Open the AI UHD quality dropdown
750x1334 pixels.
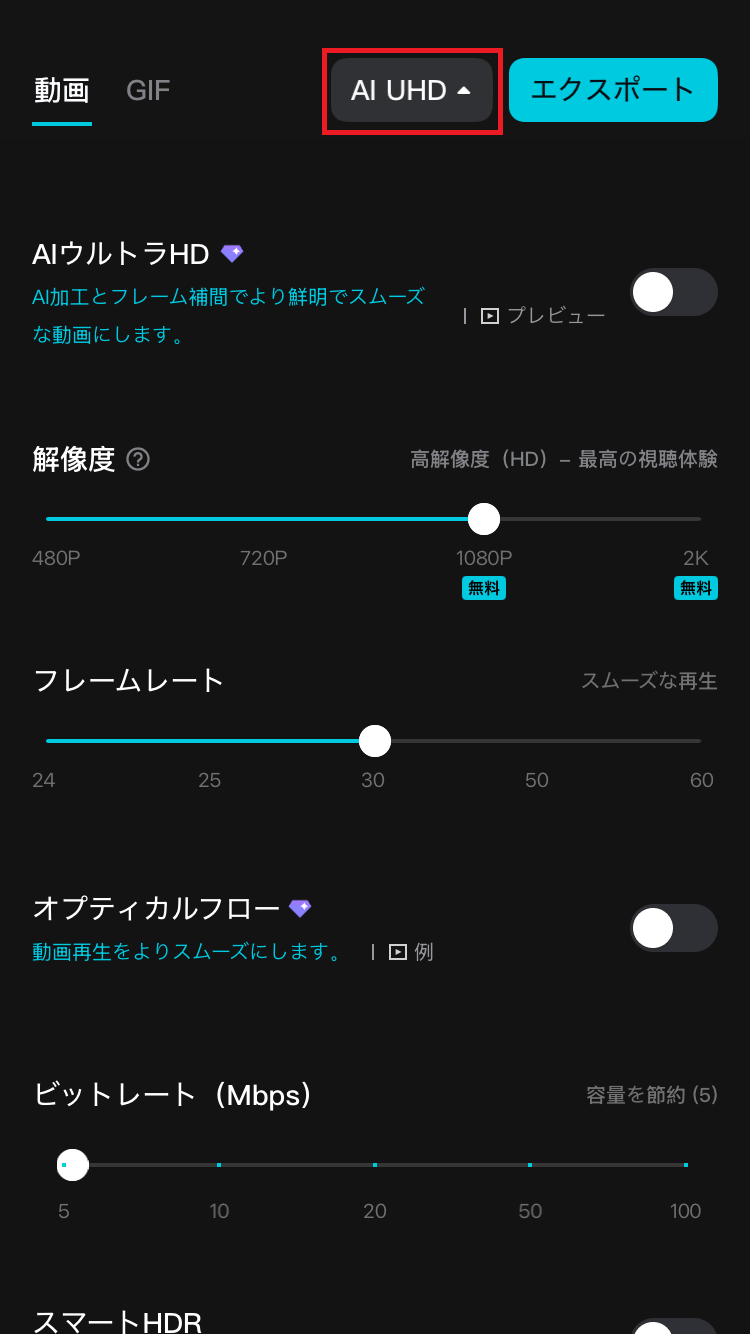(412, 90)
